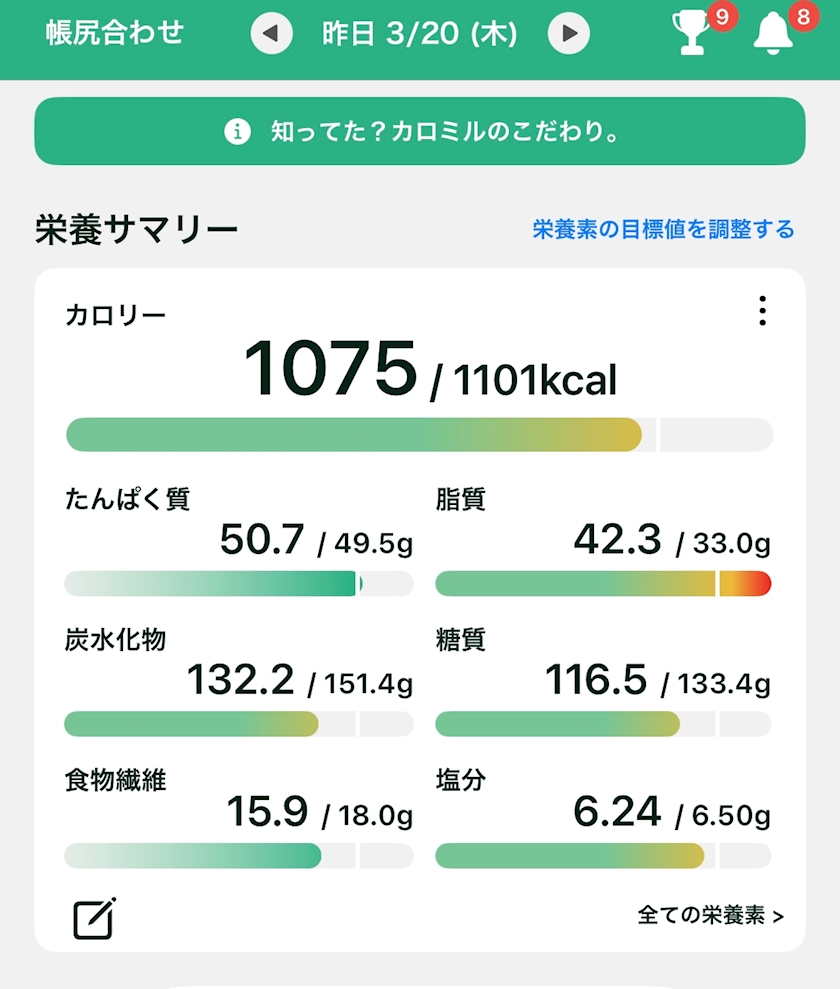Tap the edit pencil icon
This screenshot has height=989, width=840.
(94, 918)
